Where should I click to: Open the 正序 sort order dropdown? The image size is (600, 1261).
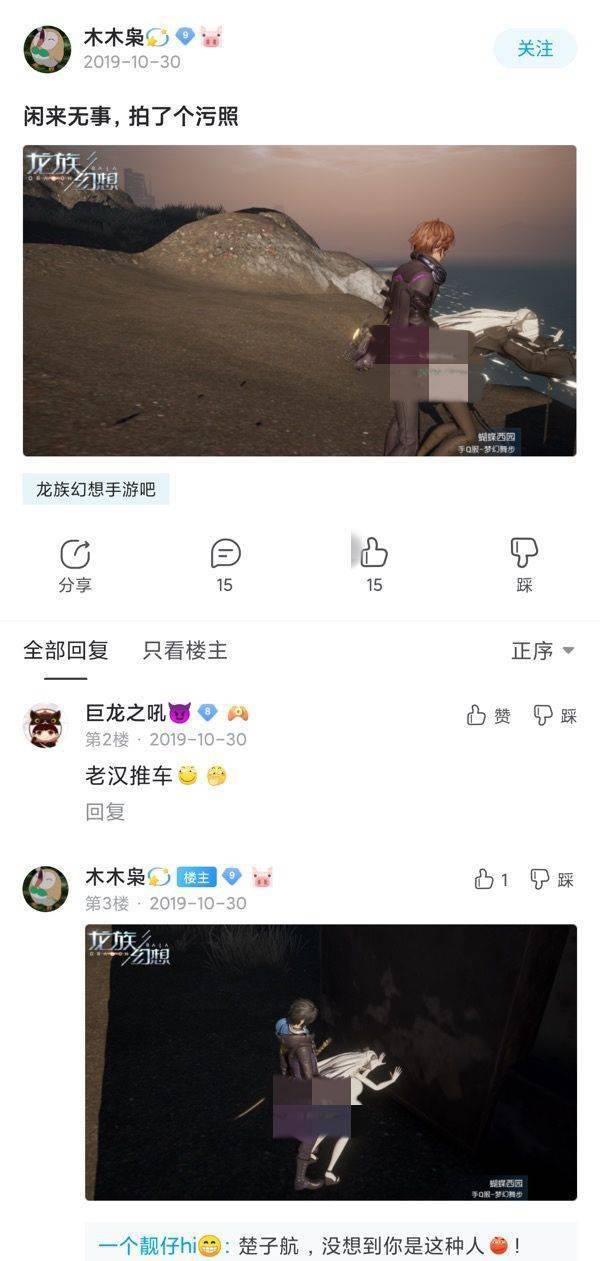pyautogui.click(x=543, y=651)
